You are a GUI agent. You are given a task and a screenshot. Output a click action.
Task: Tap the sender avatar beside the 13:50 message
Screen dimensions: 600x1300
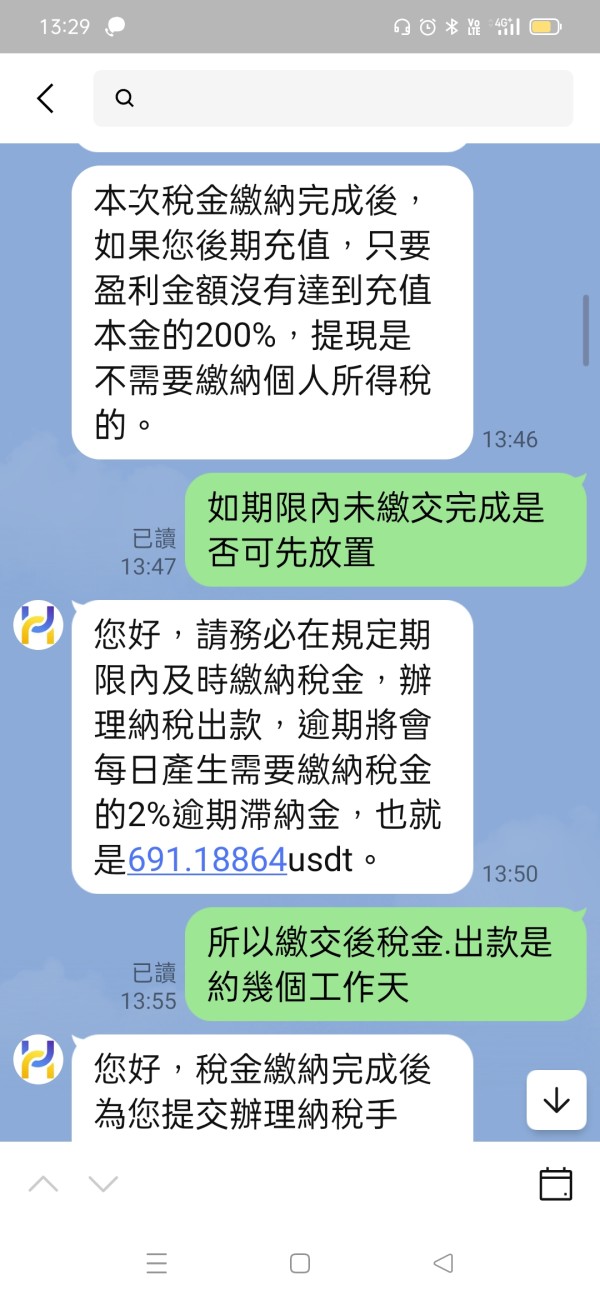pos(38,626)
